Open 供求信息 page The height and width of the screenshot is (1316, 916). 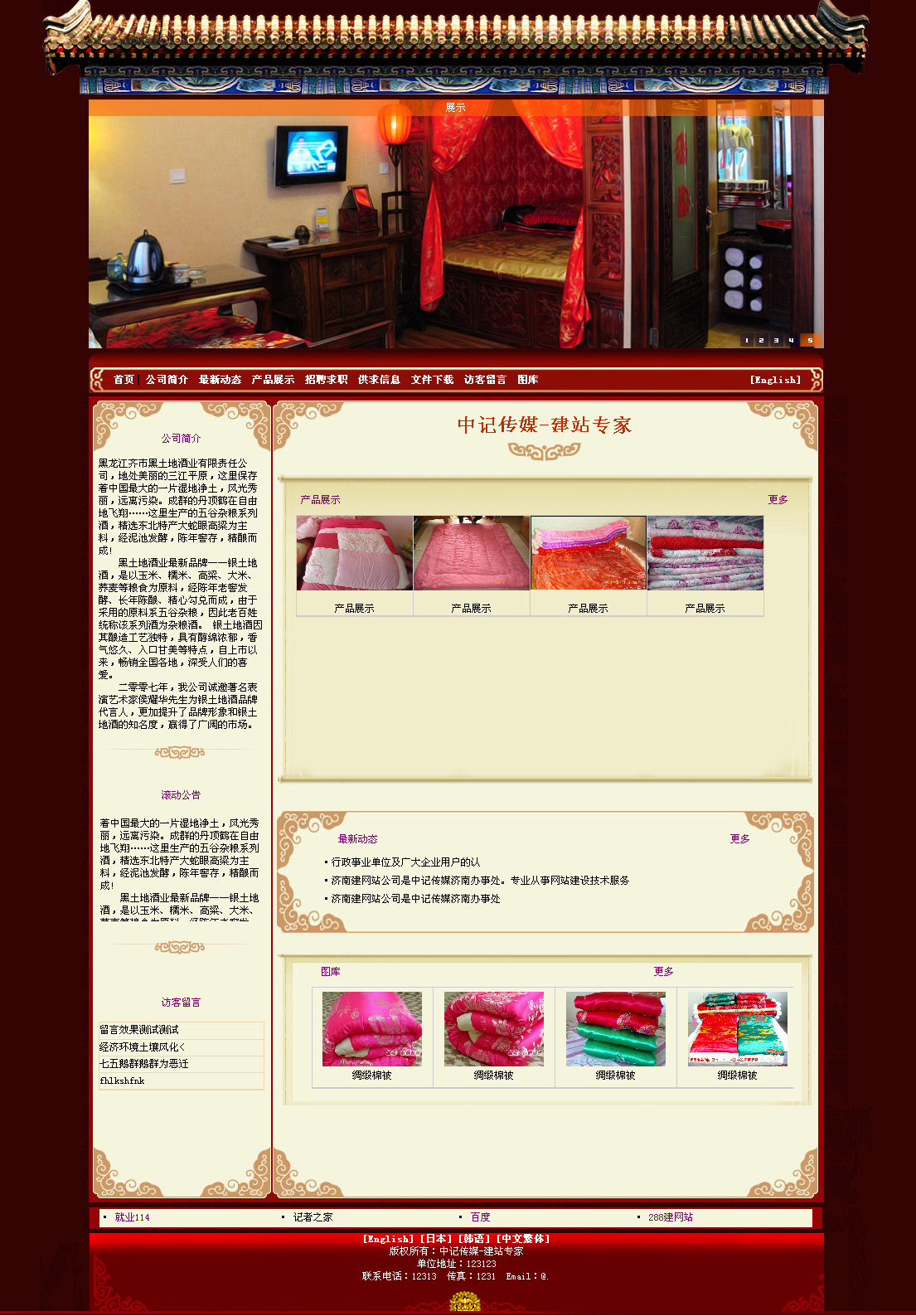379,380
